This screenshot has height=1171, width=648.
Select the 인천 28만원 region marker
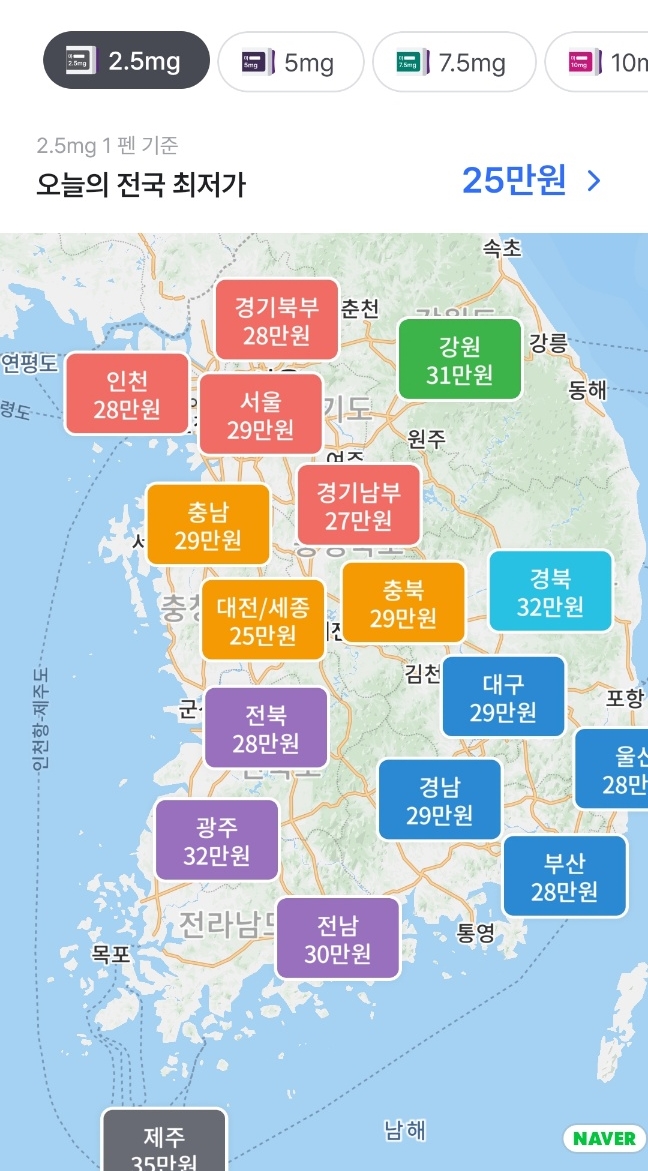click(x=127, y=394)
